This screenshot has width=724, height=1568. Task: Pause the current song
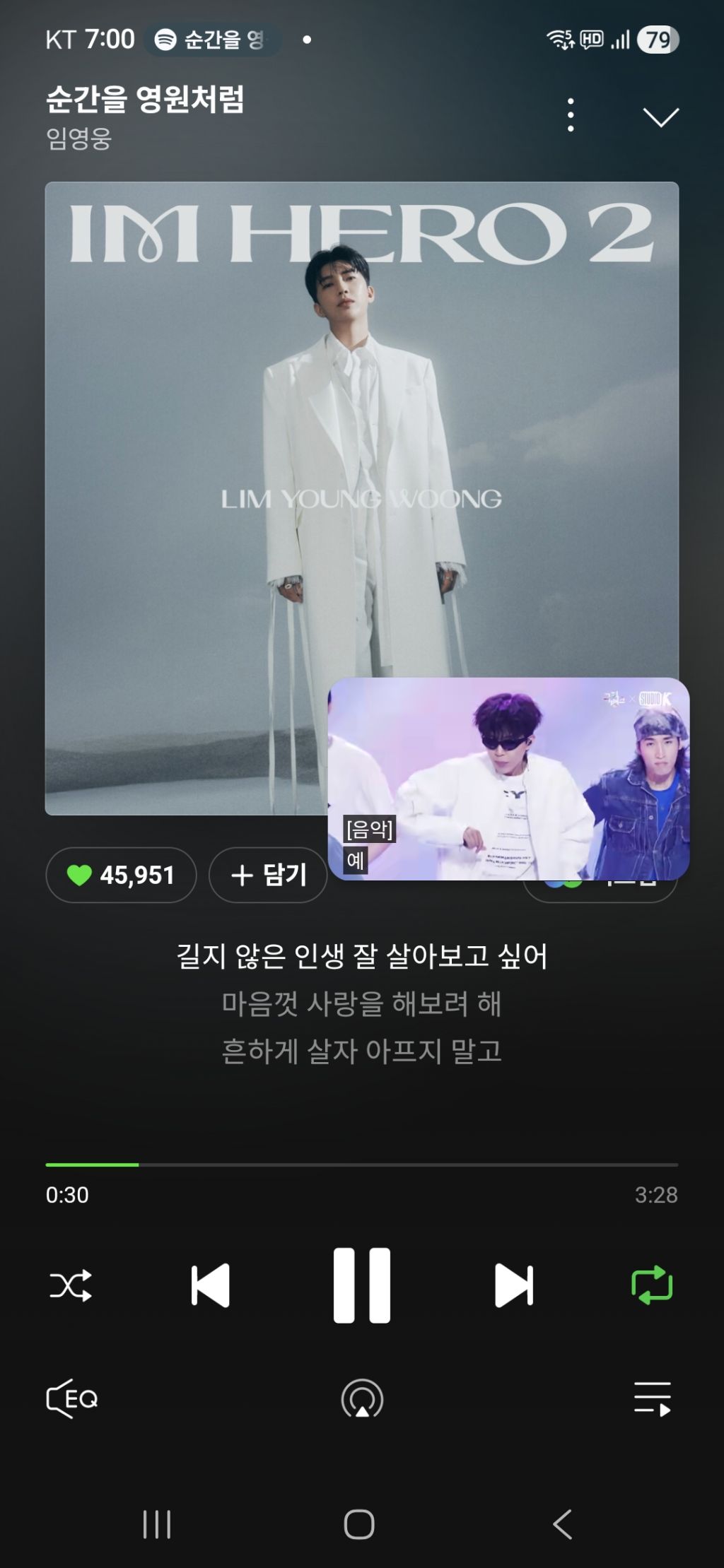click(362, 1285)
